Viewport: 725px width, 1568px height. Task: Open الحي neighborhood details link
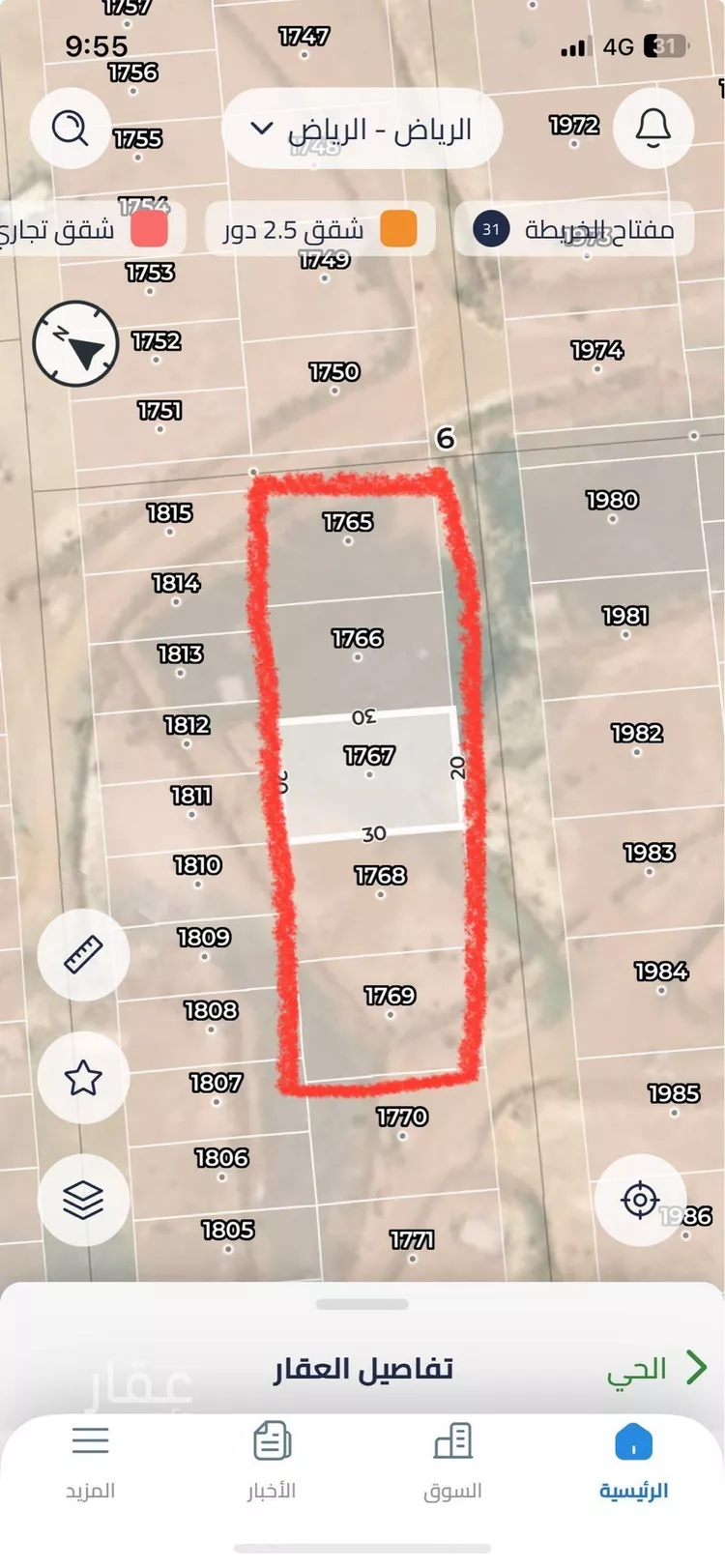coord(657,1368)
